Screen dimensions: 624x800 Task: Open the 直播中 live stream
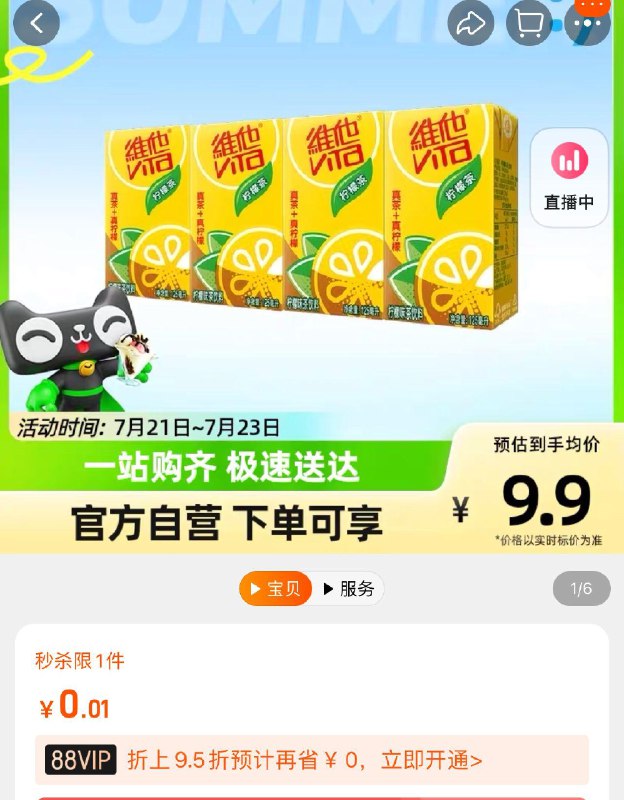[x=569, y=176]
